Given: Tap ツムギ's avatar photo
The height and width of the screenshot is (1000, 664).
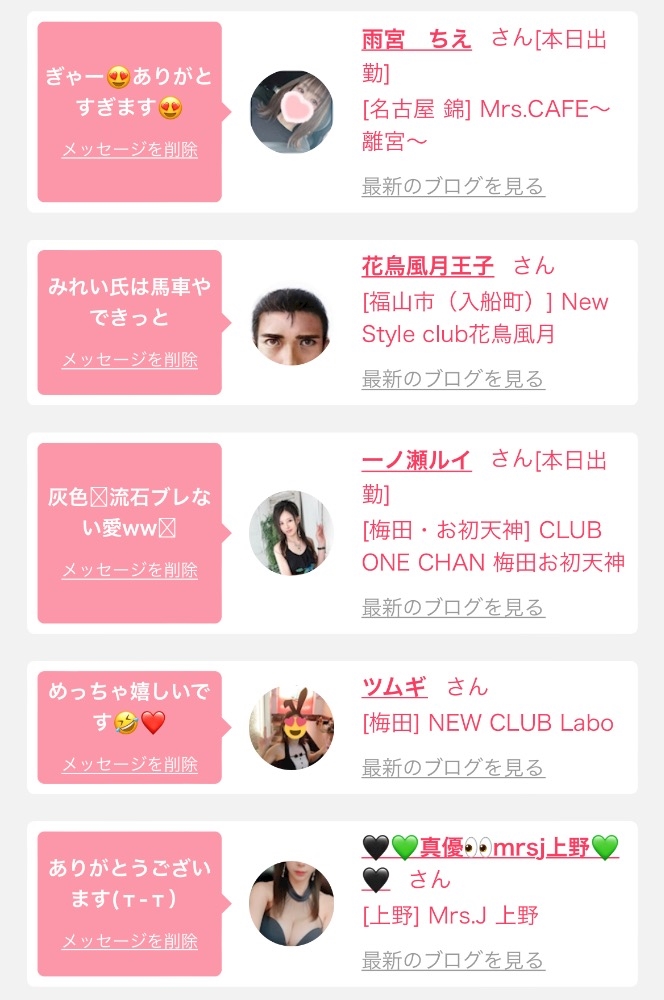Looking at the screenshot, I should tap(291, 728).
